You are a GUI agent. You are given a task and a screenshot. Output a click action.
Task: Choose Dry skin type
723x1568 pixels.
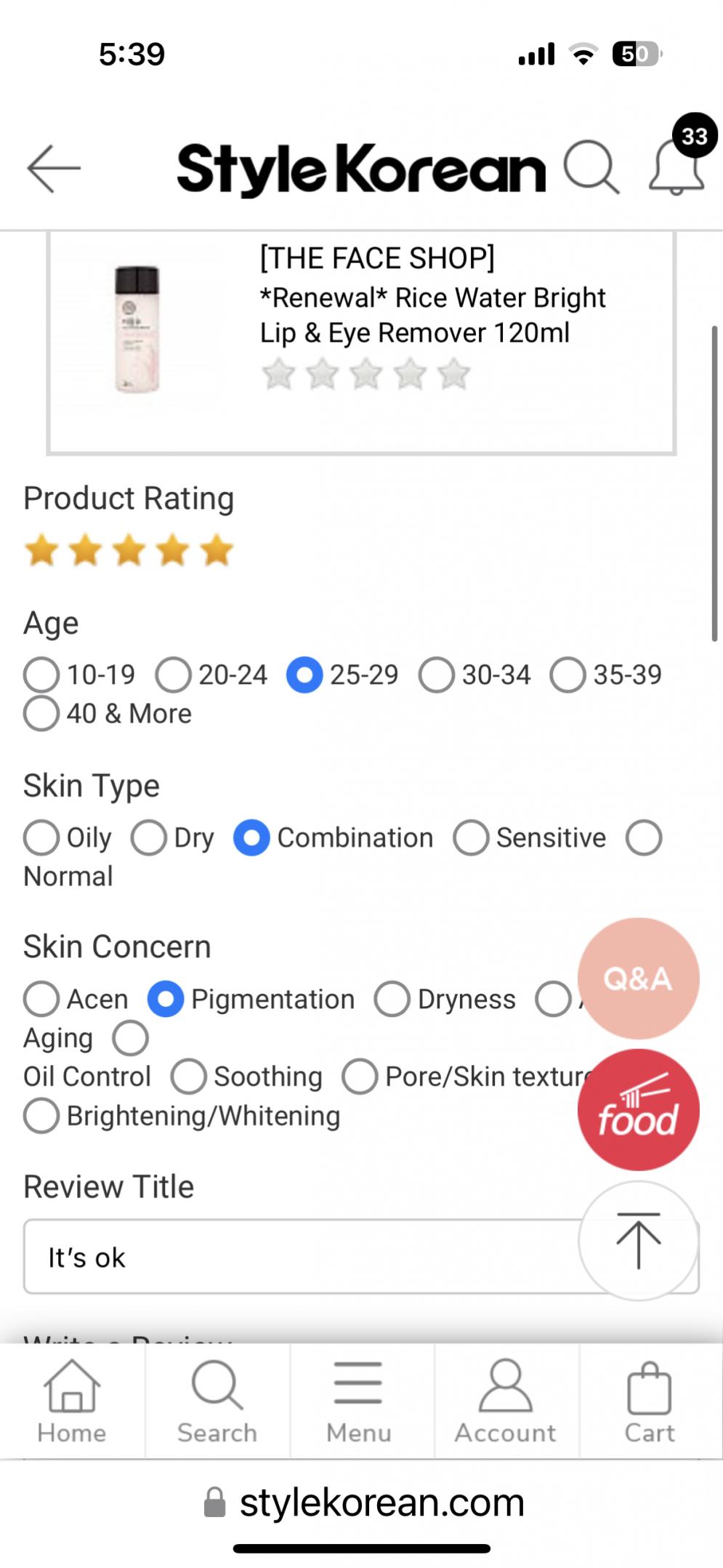pos(149,837)
